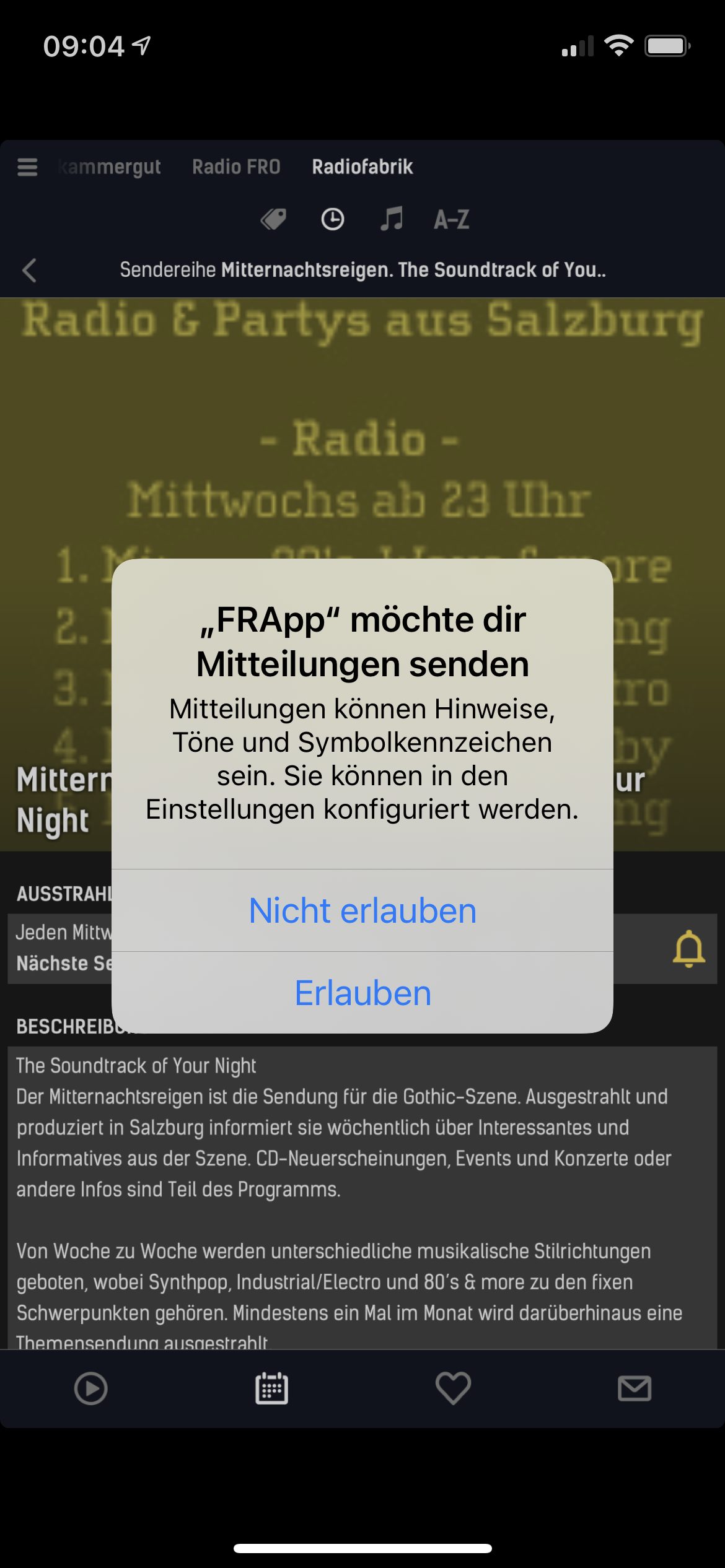Open the clock schedule view
Image resolution: width=725 pixels, height=1568 pixels.
pyautogui.click(x=333, y=219)
